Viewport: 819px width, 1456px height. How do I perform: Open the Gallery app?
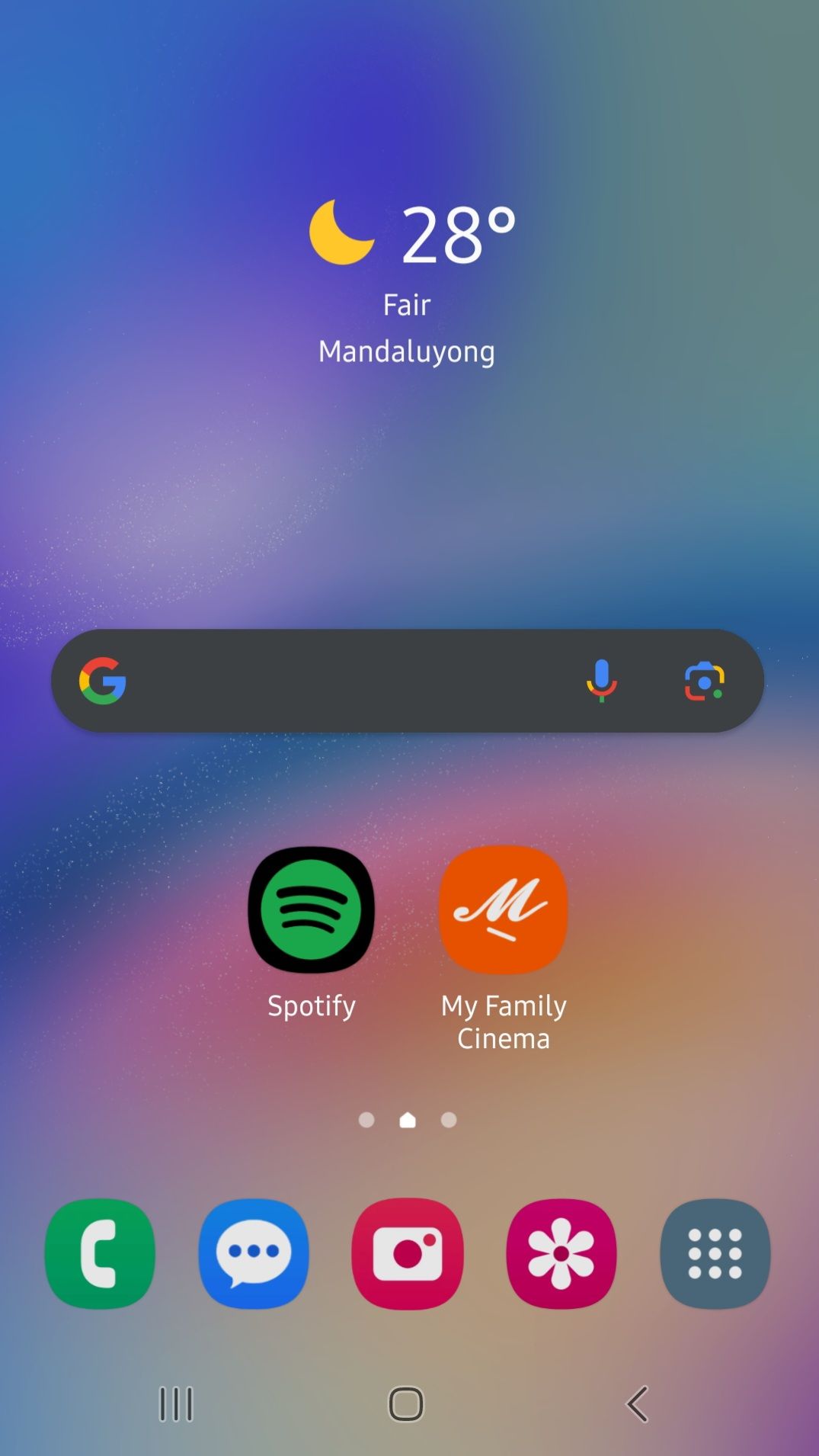coord(561,1254)
